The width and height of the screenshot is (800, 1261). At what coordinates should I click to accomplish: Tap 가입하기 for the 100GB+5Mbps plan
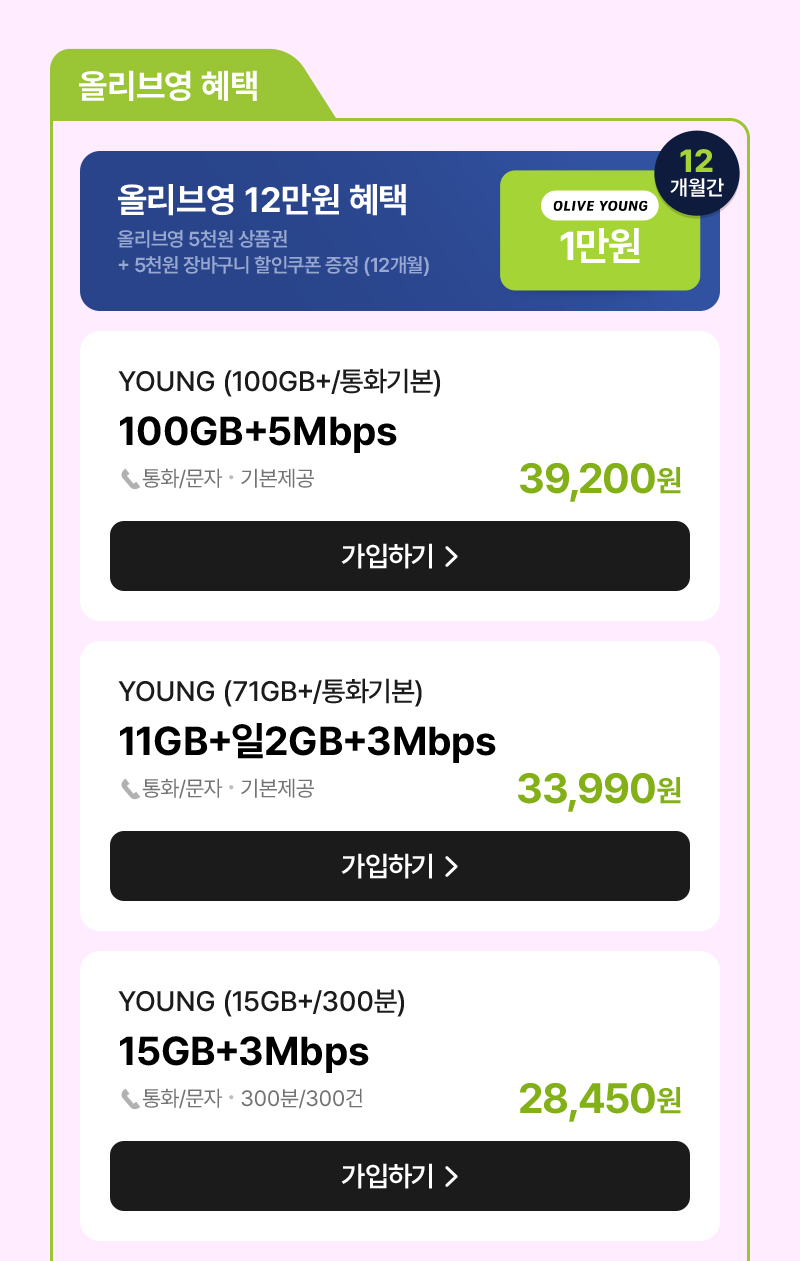(x=400, y=556)
